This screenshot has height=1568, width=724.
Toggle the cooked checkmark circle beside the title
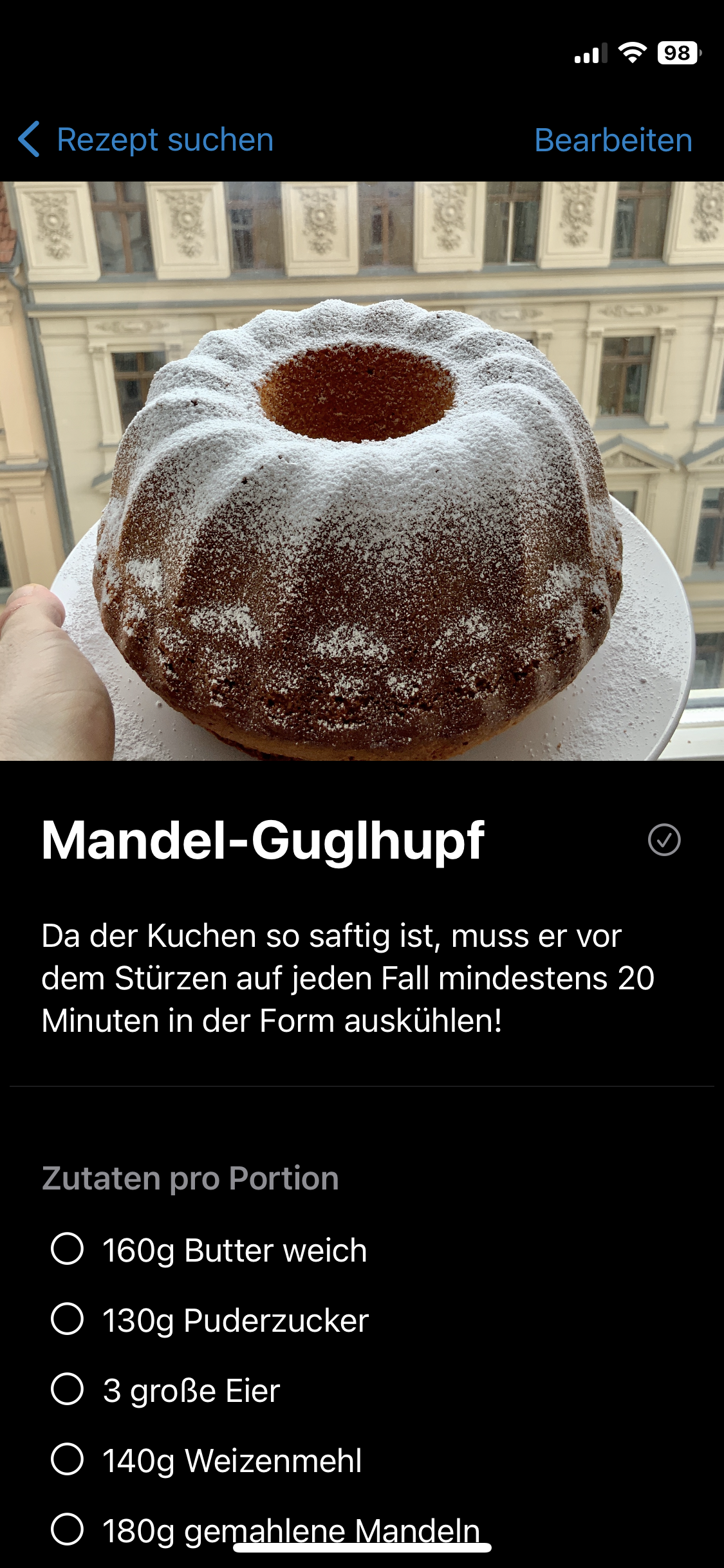click(x=665, y=838)
